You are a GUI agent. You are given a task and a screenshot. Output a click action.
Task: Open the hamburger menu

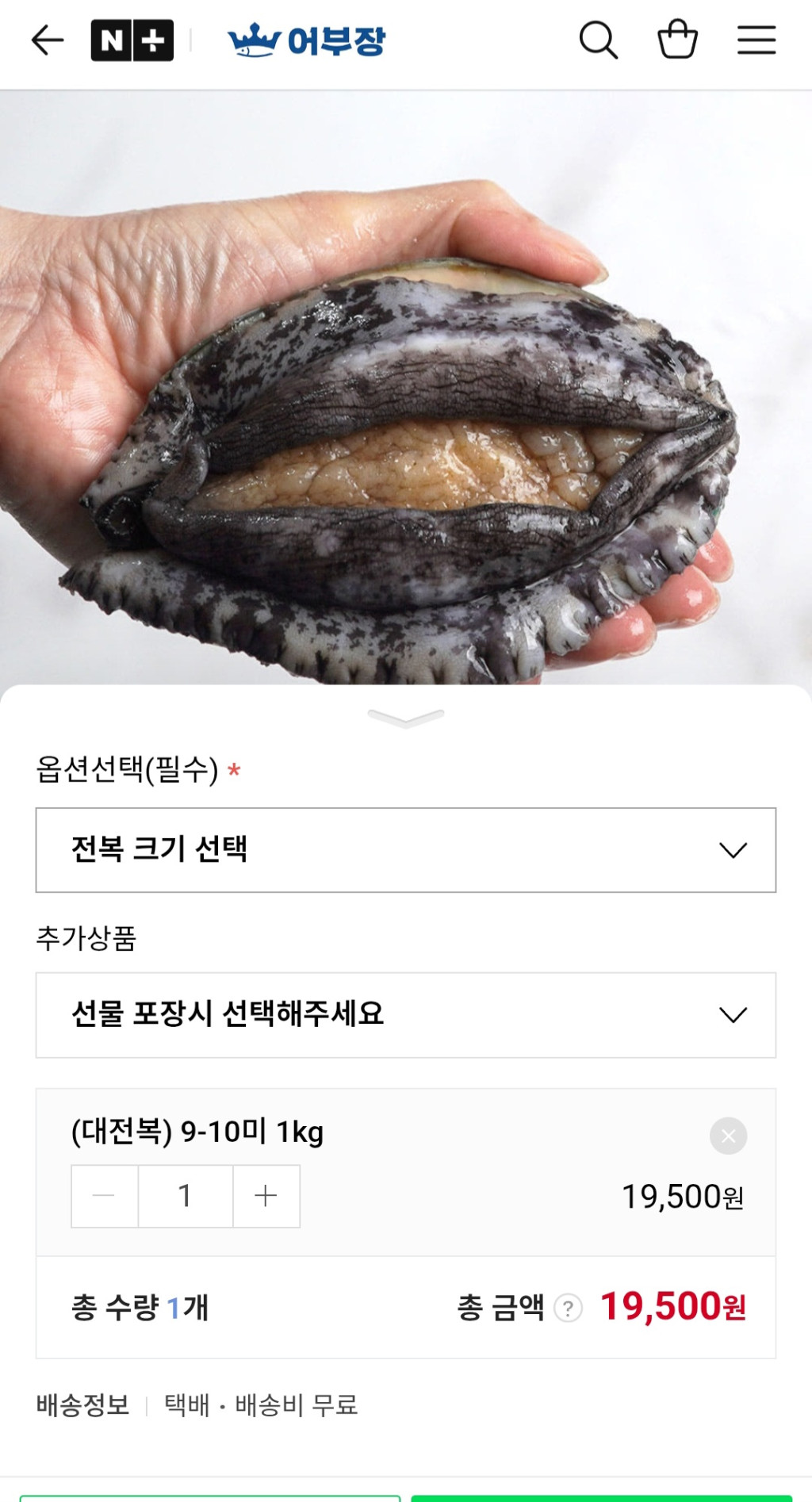pos(756,40)
